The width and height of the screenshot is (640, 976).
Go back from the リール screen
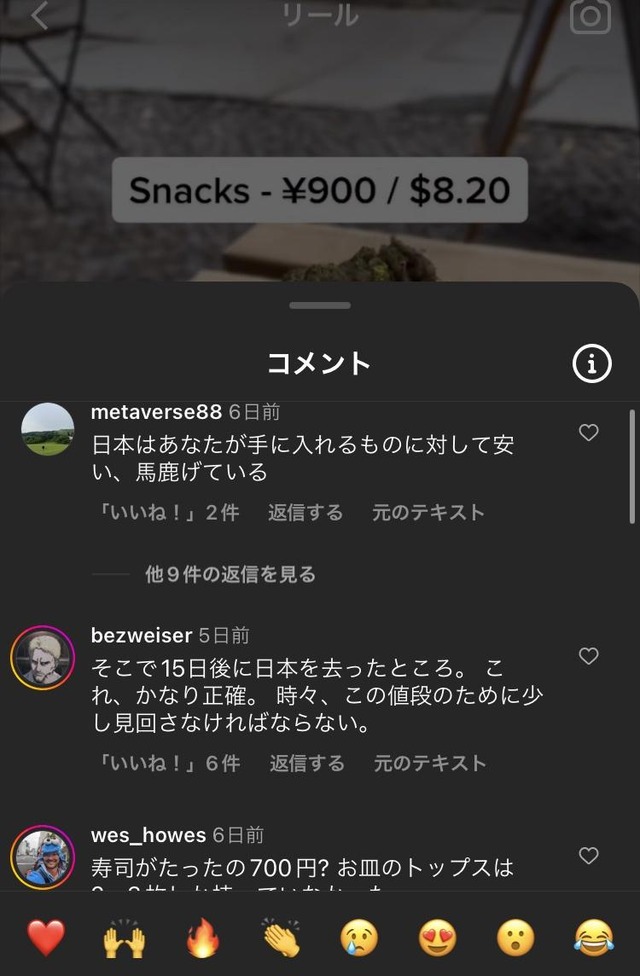coord(40,16)
